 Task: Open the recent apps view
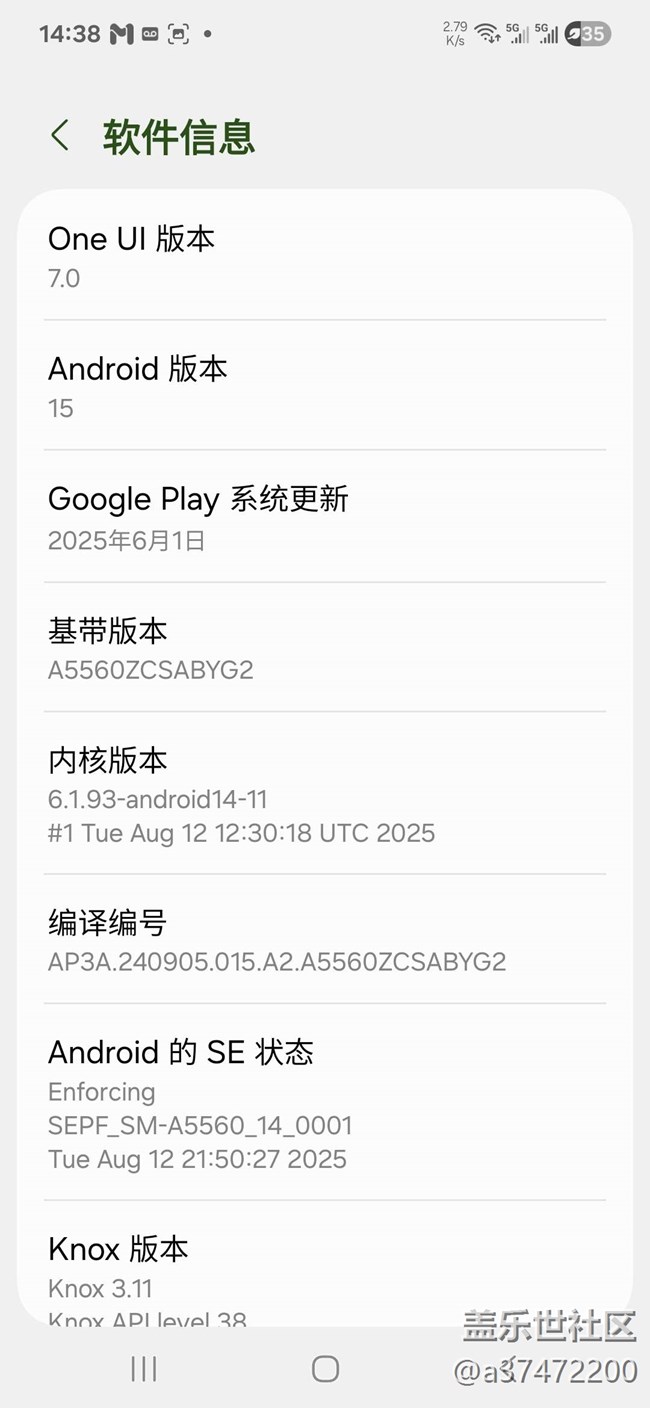tap(144, 1369)
